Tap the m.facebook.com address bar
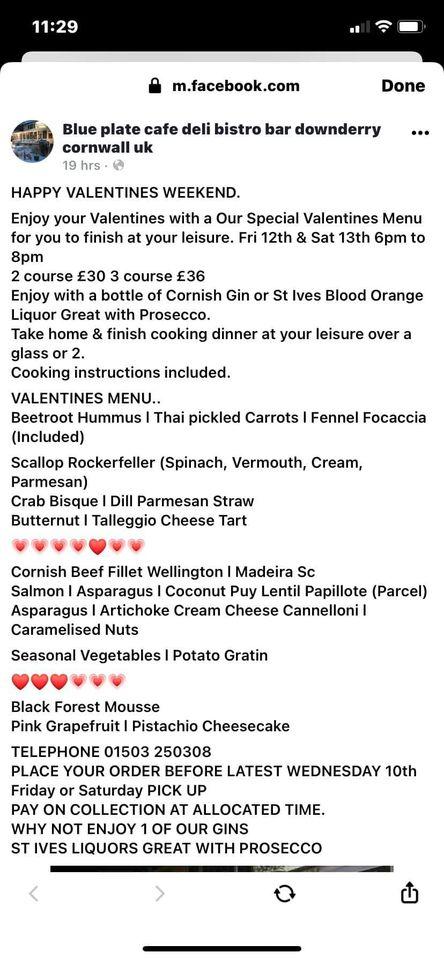This screenshot has height=960, width=444. pos(225,86)
